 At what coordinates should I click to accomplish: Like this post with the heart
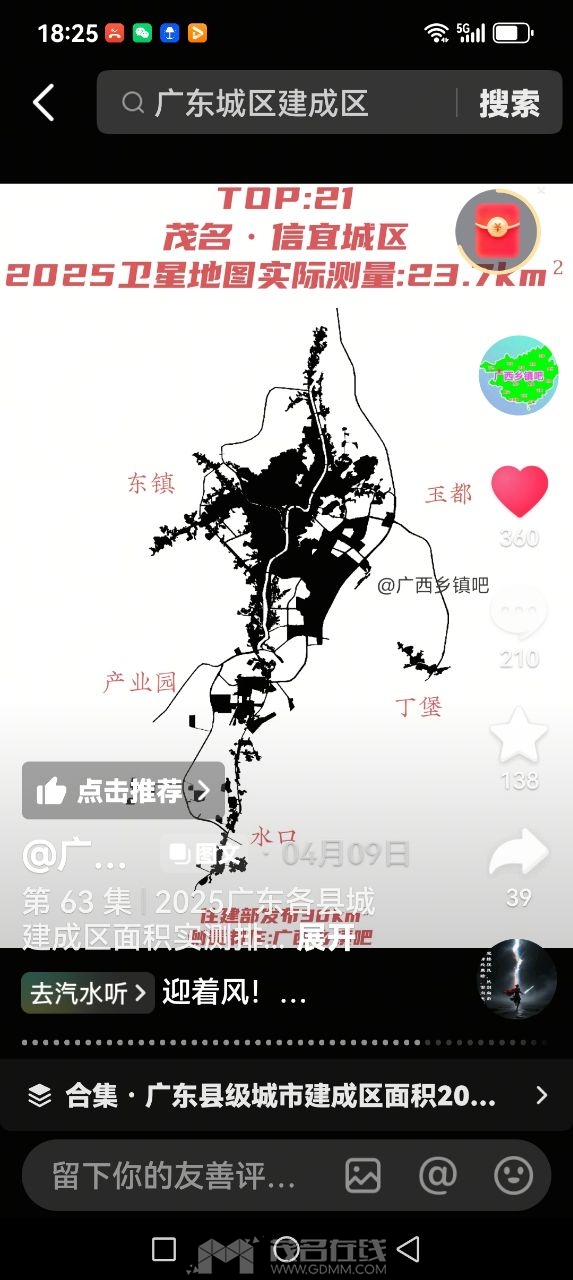click(x=519, y=491)
